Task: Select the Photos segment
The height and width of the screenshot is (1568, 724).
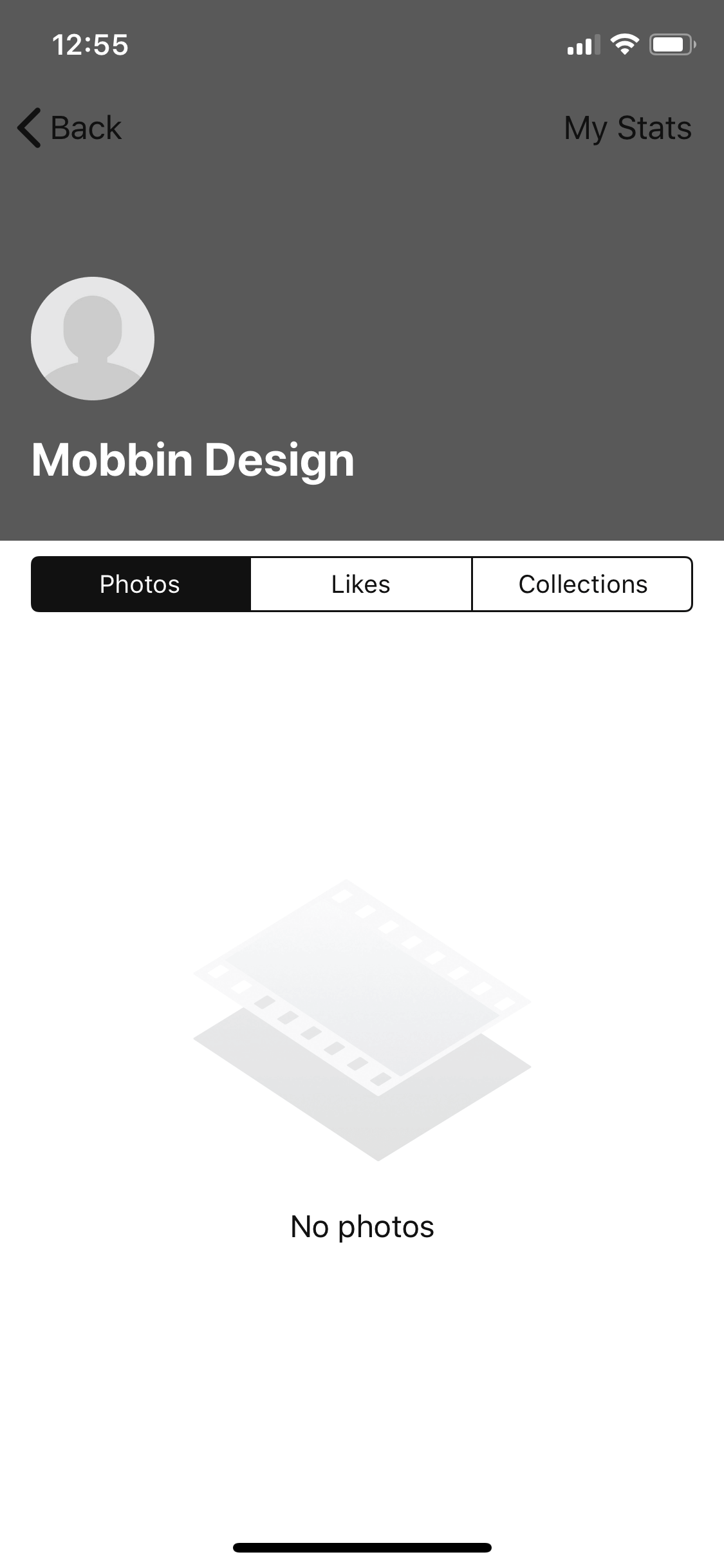Action: 140,584
